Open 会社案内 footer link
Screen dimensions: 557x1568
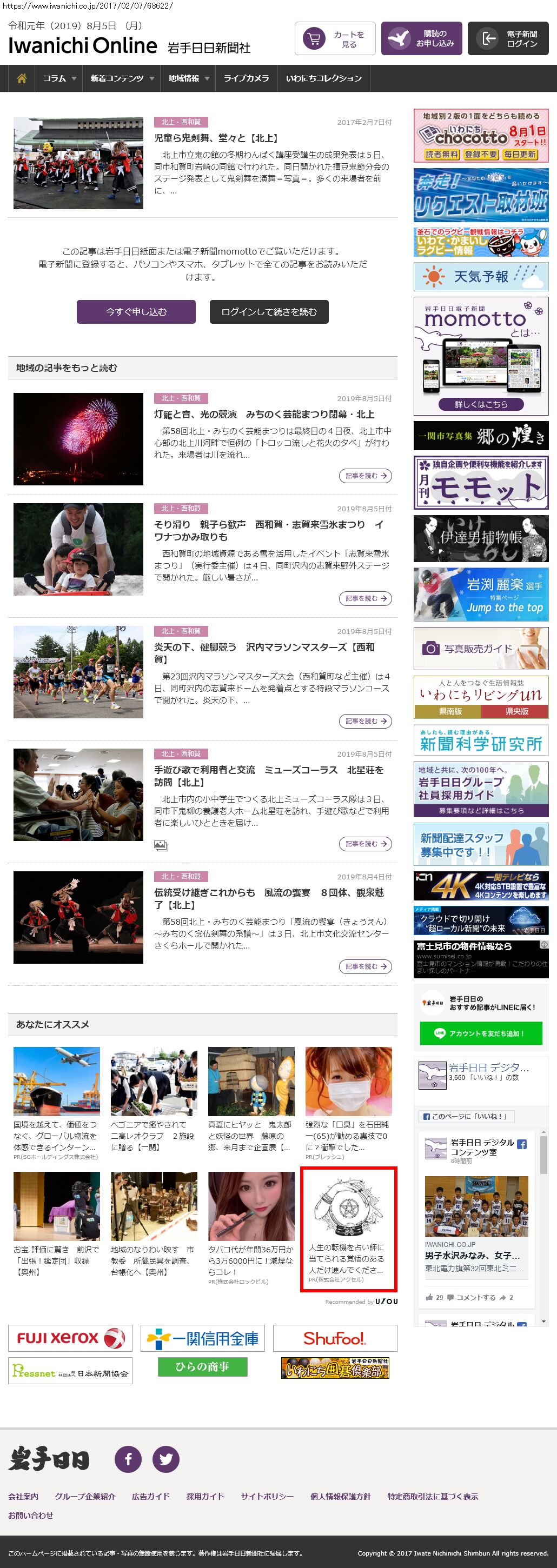pos(23,1496)
